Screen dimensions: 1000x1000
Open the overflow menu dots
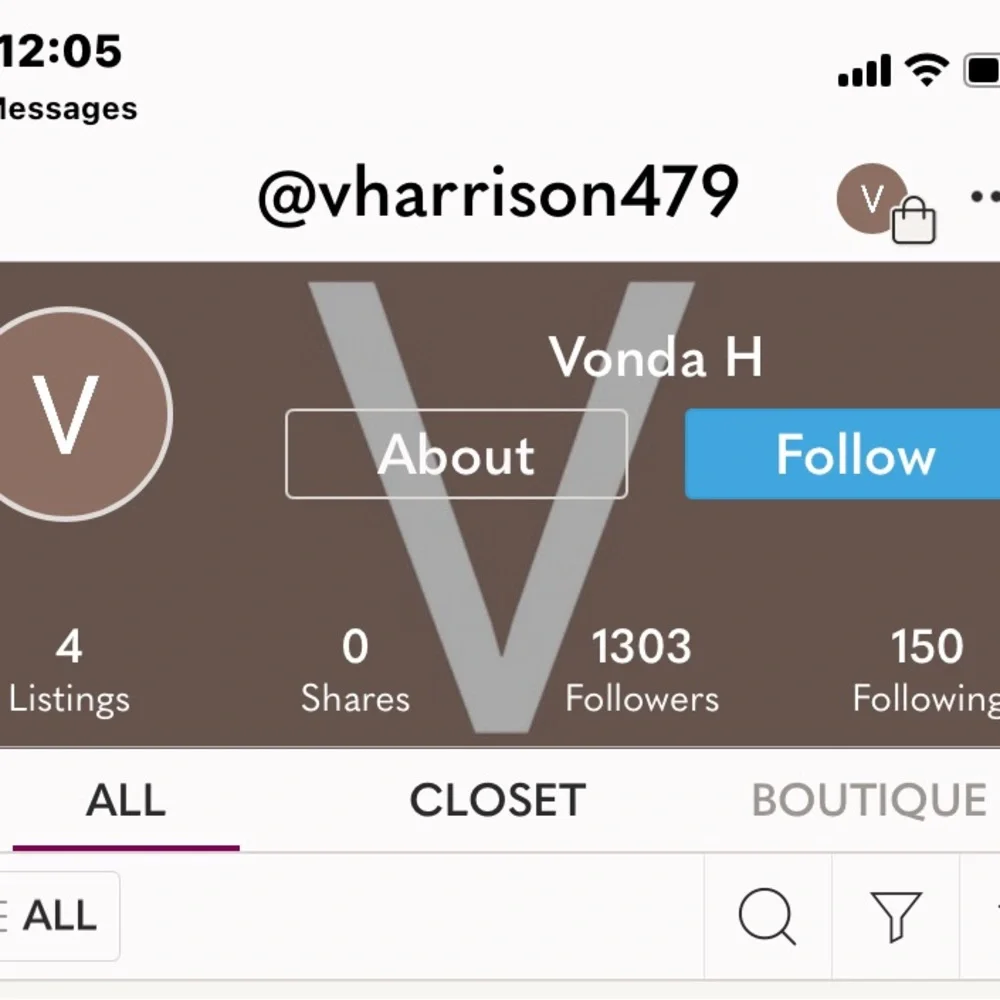(x=985, y=196)
